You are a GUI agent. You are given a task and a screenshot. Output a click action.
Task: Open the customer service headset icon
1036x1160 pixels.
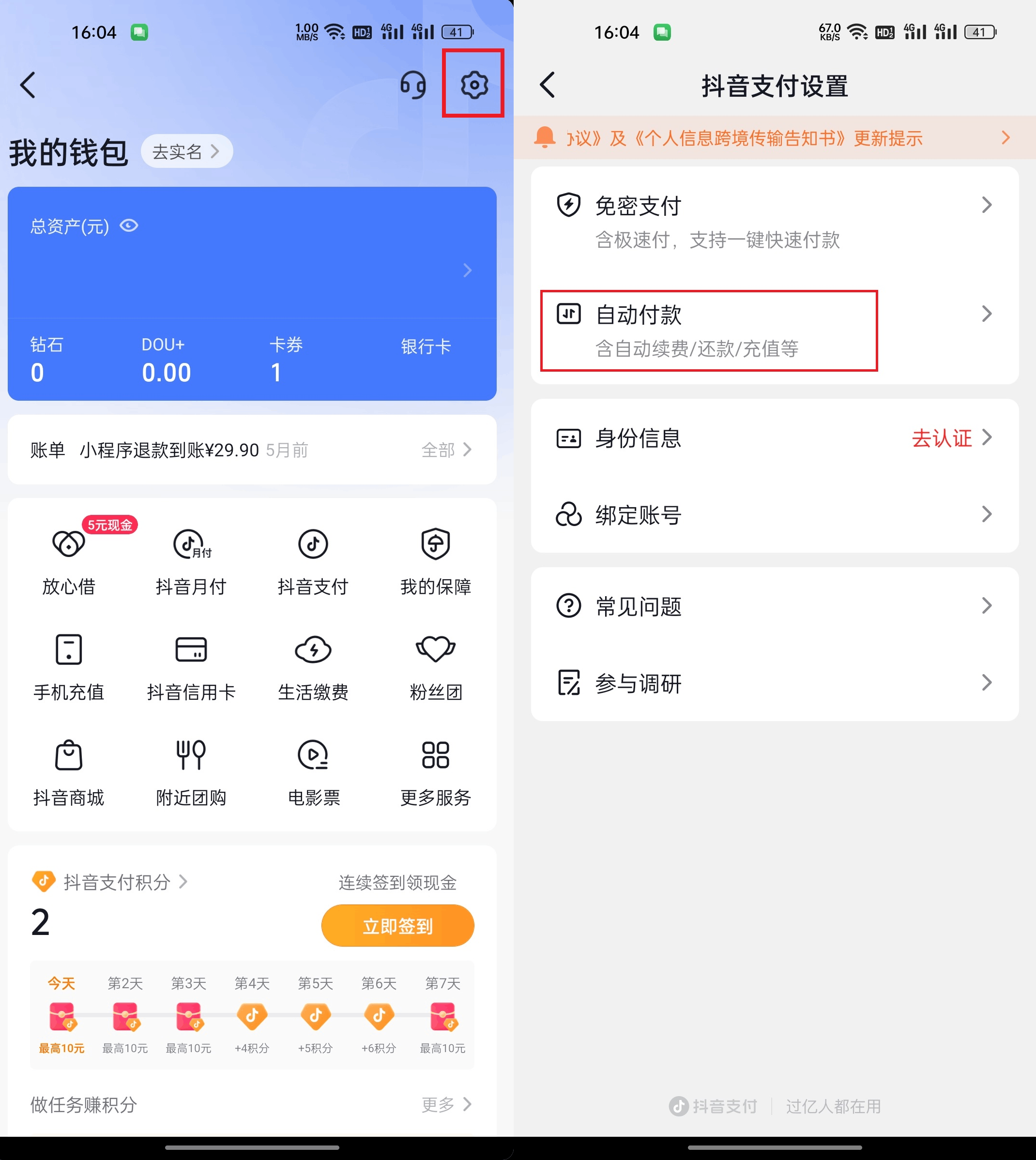(x=412, y=85)
